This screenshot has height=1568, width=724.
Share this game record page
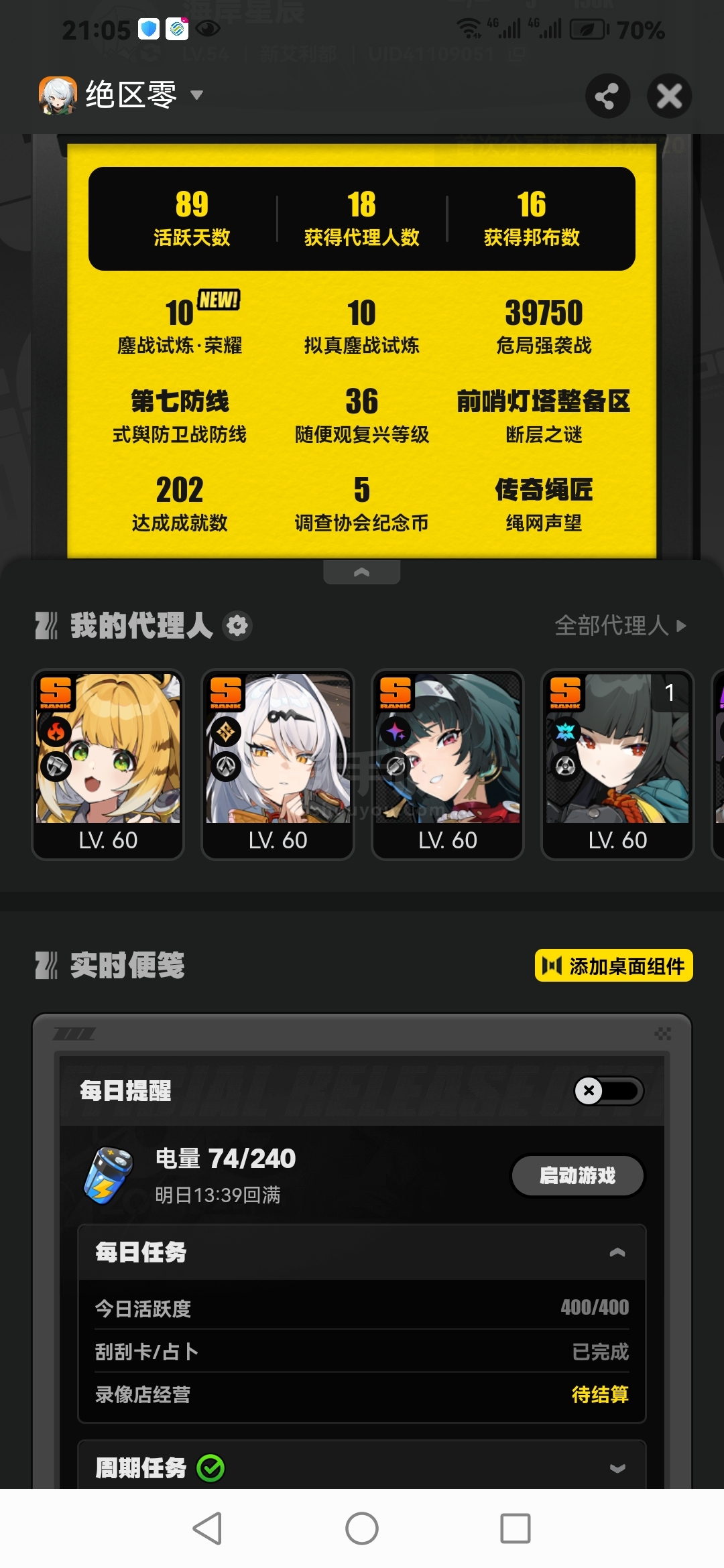click(x=607, y=96)
